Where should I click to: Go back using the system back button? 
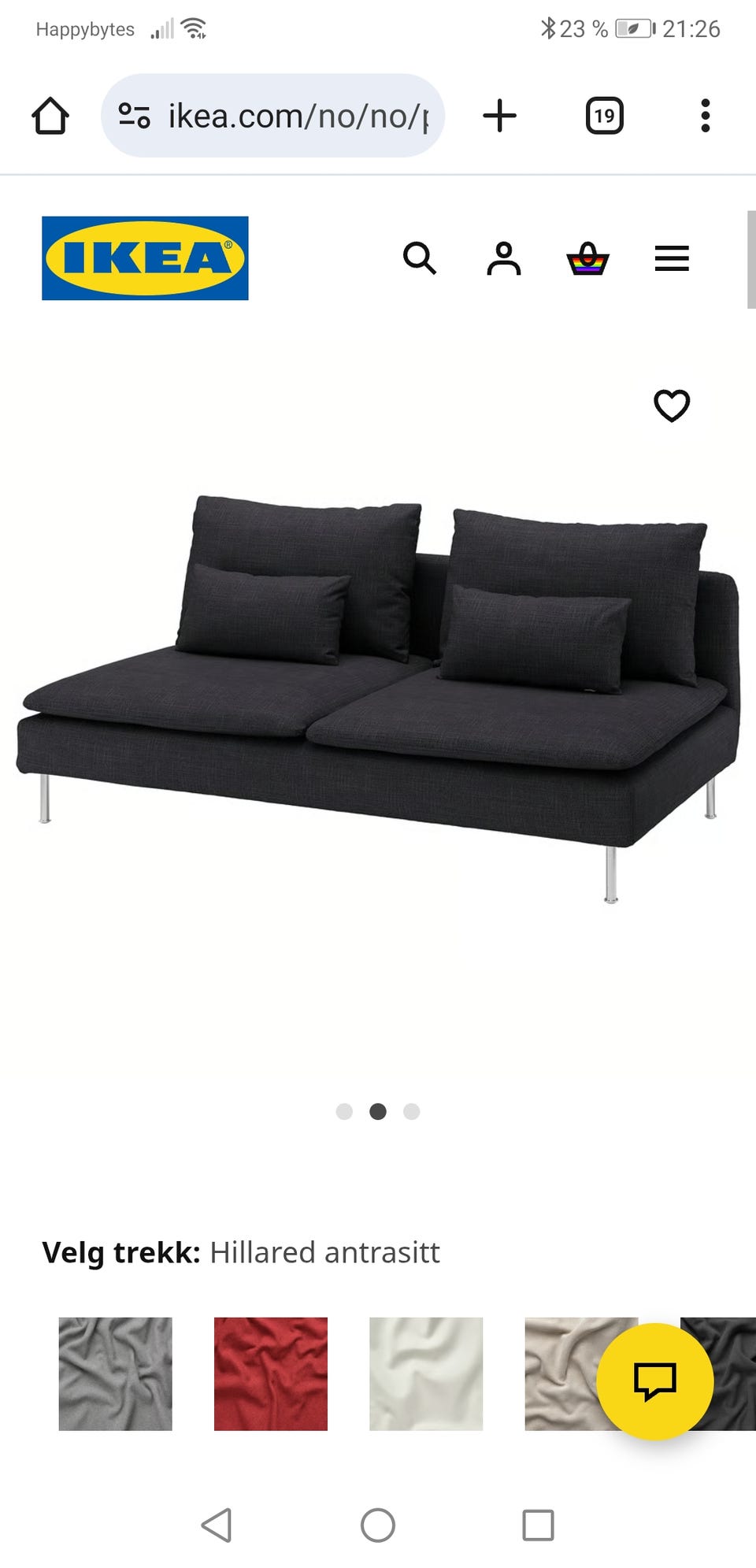(x=217, y=1525)
